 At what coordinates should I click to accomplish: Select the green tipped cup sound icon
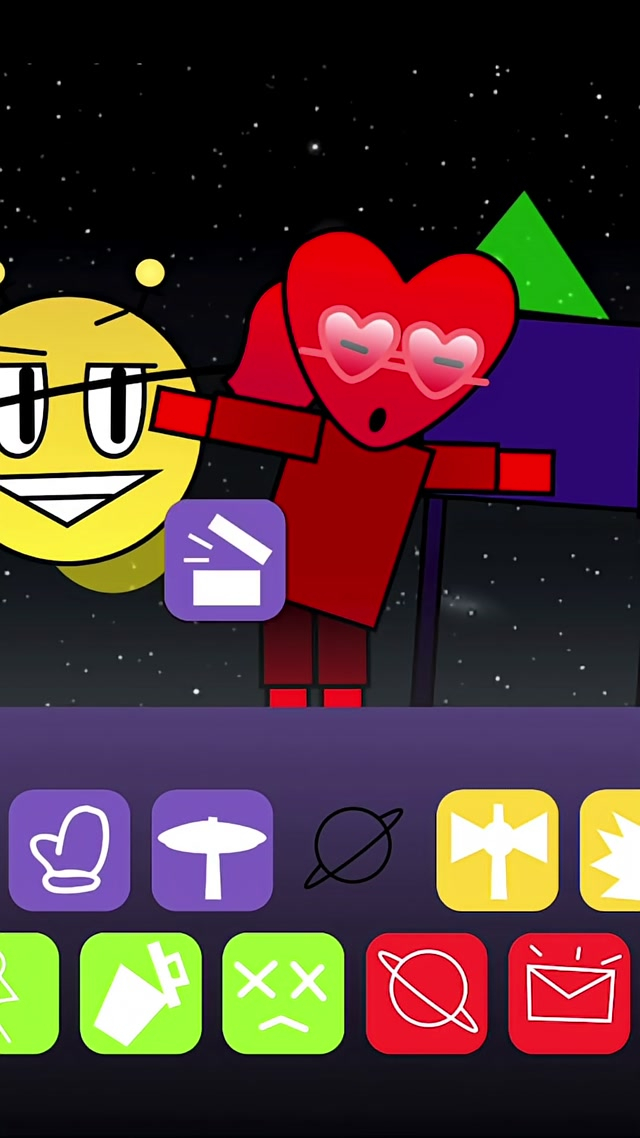(140, 993)
